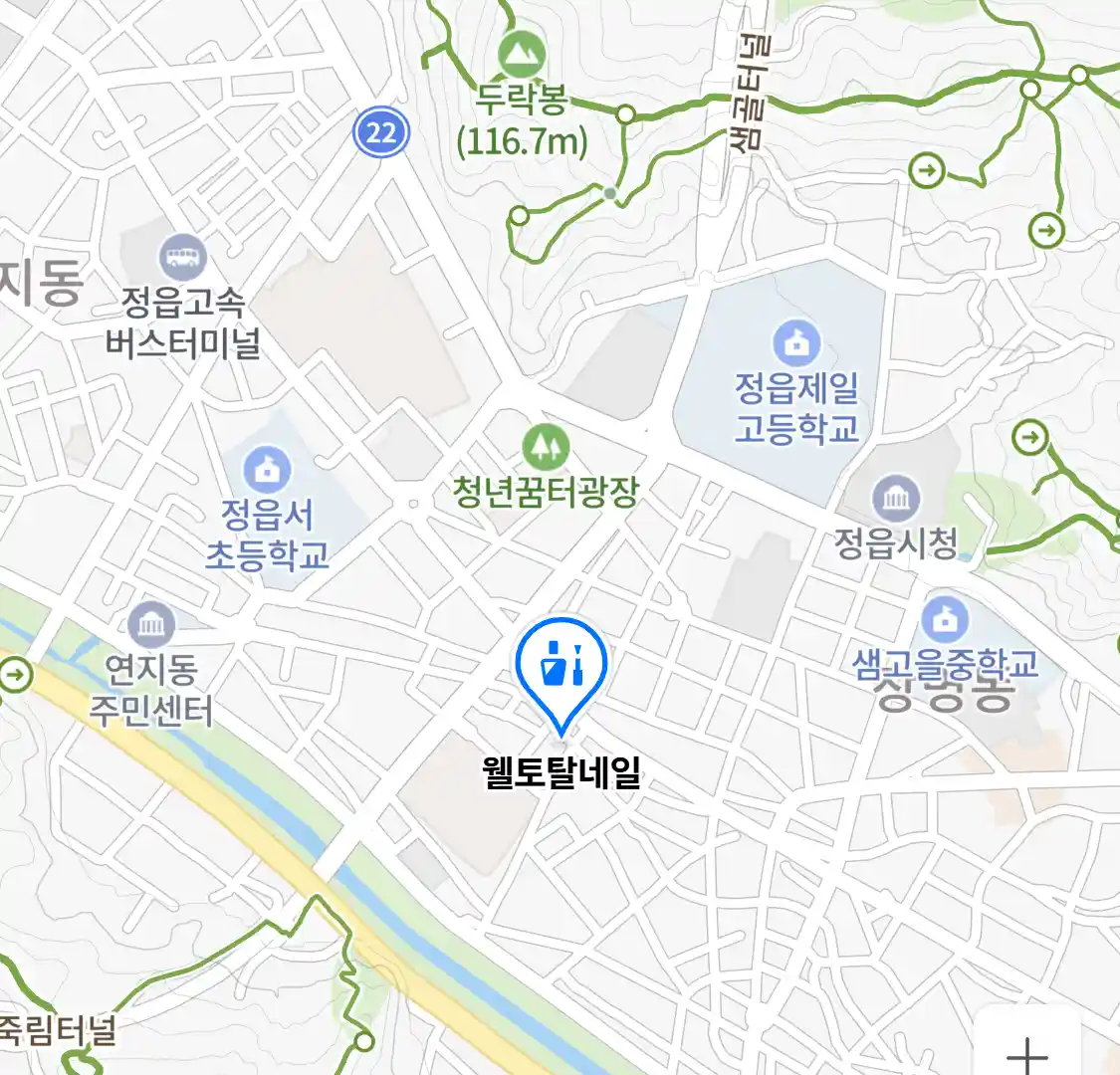Select the 정읍제일고등학교 school marker

click(796, 344)
